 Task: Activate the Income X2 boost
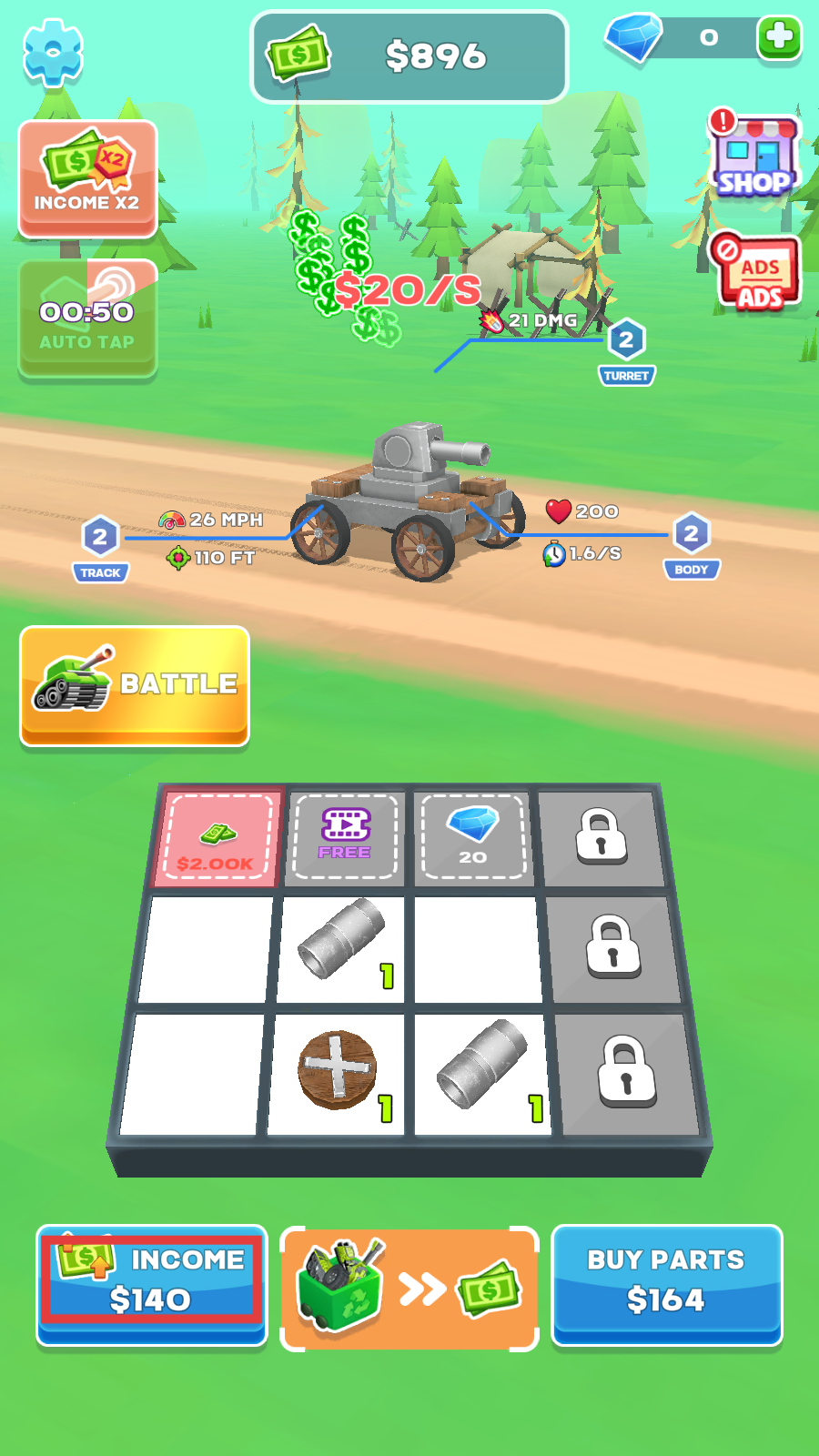tap(87, 179)
